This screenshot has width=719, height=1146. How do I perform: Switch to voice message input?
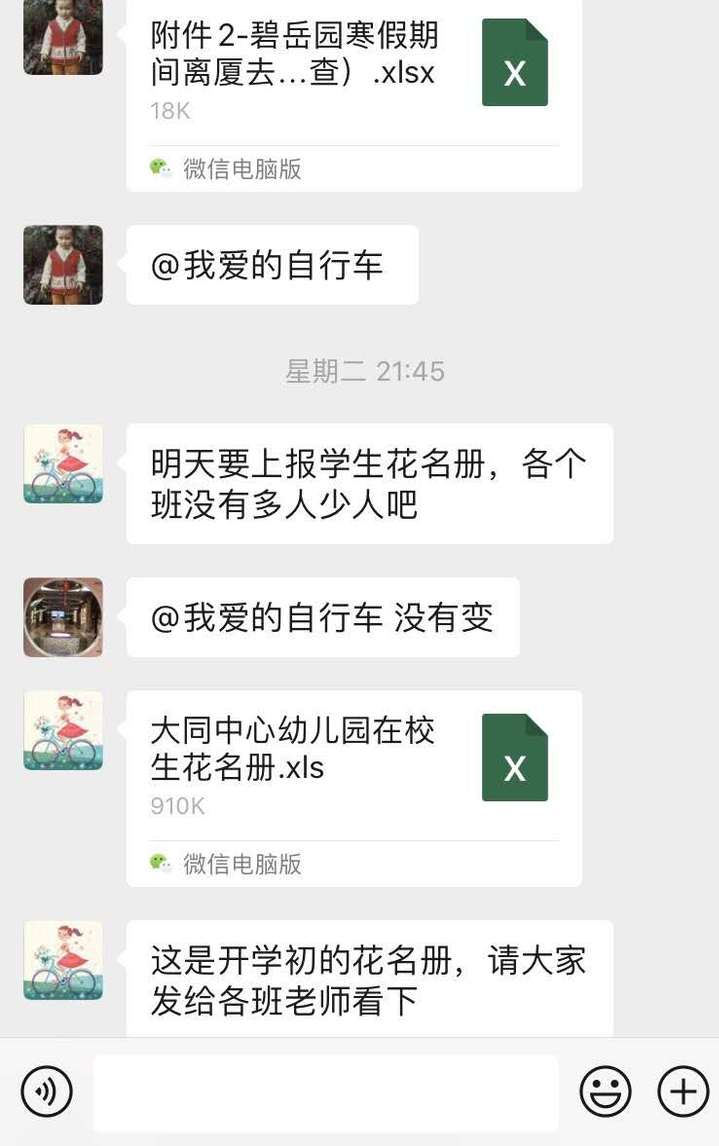[x=47, y=1091]
